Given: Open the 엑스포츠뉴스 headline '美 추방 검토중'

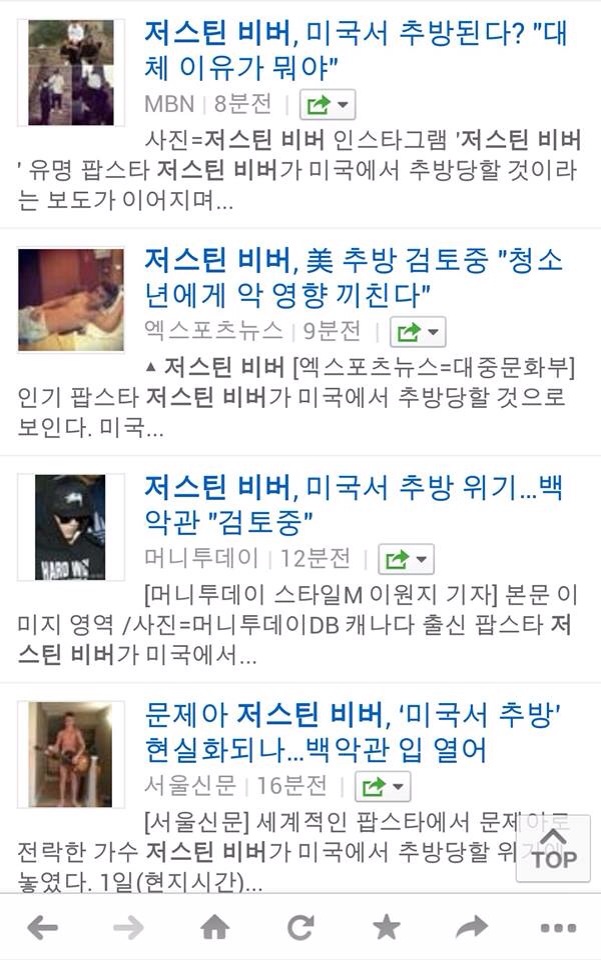Looking at the screenshot, I should pyautogui.click(x=354, y=279).
